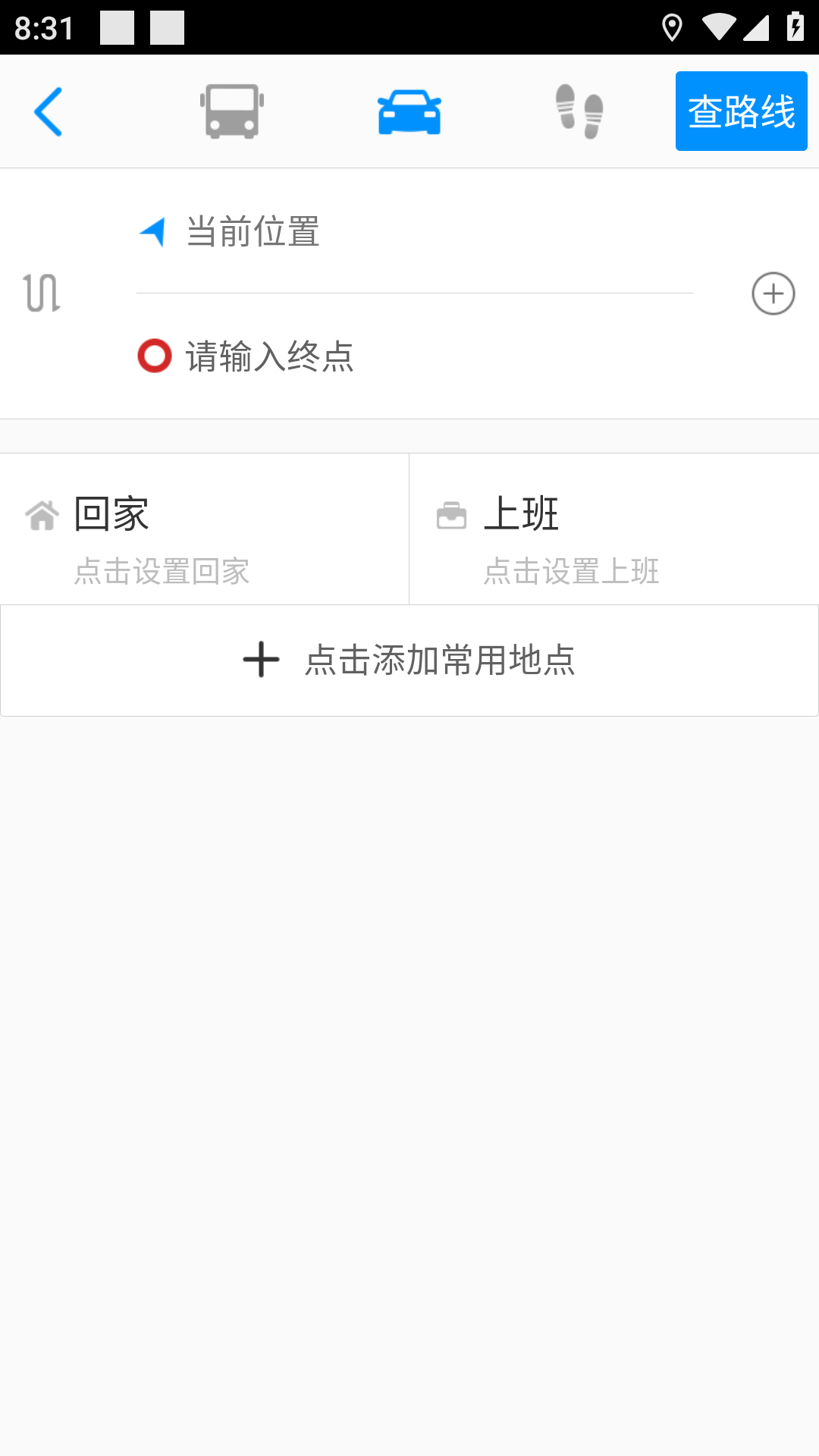Set the 上班 work address
Image resolution: width=819 pixels, height=1456 pixels.
coord(614,529)
